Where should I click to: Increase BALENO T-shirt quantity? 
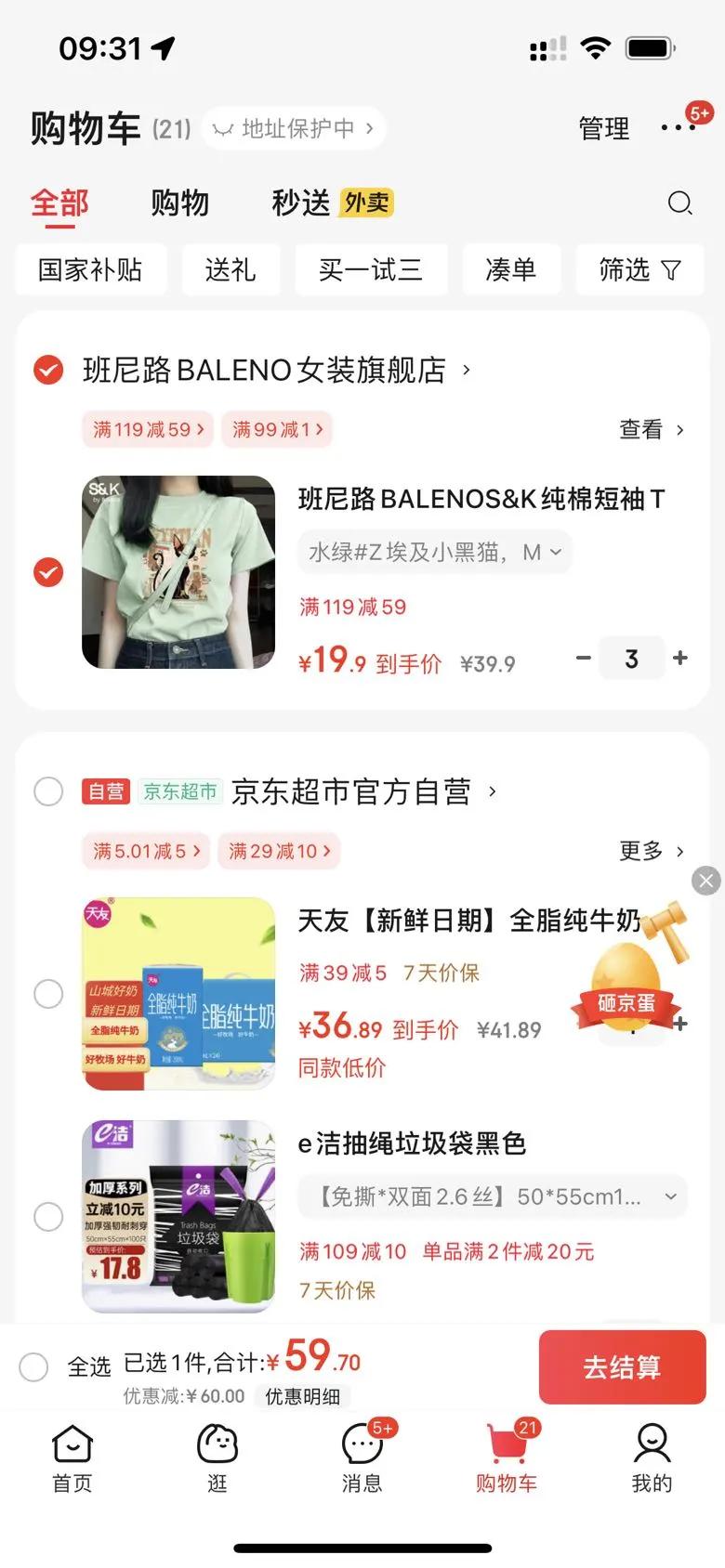point(680,658)
